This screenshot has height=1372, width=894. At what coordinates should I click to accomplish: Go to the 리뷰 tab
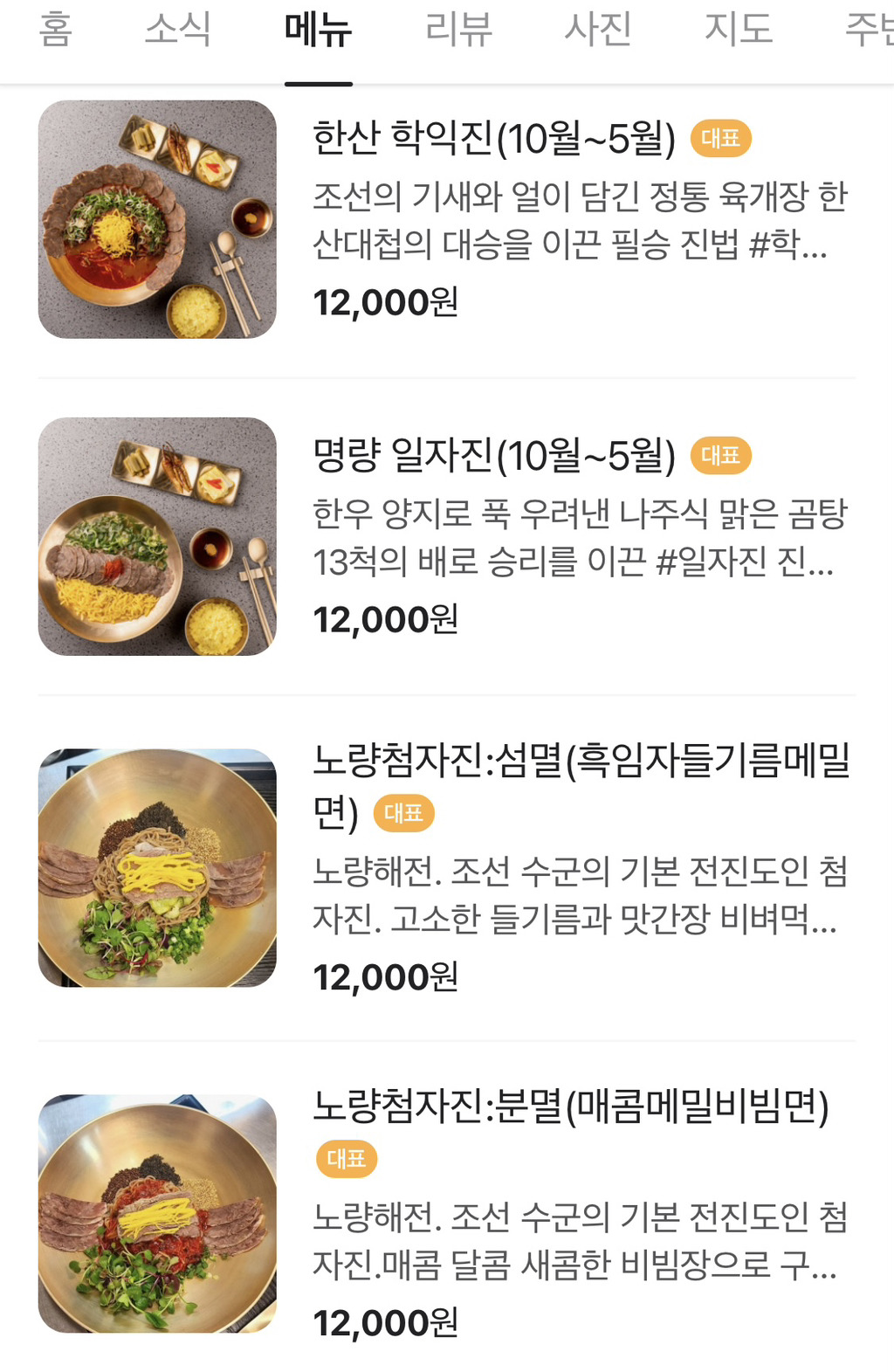(458, 30)
